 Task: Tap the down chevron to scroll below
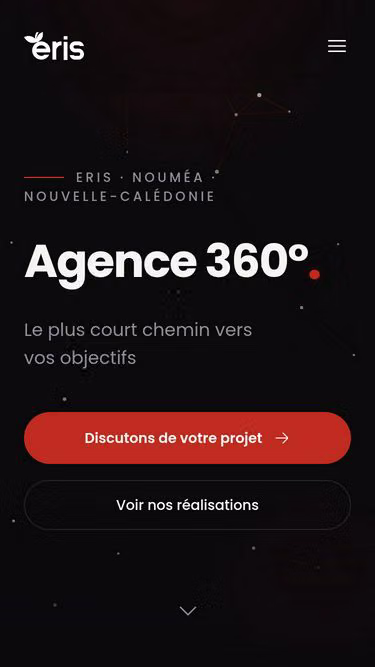pyautogui.click(x=188, y=611)
